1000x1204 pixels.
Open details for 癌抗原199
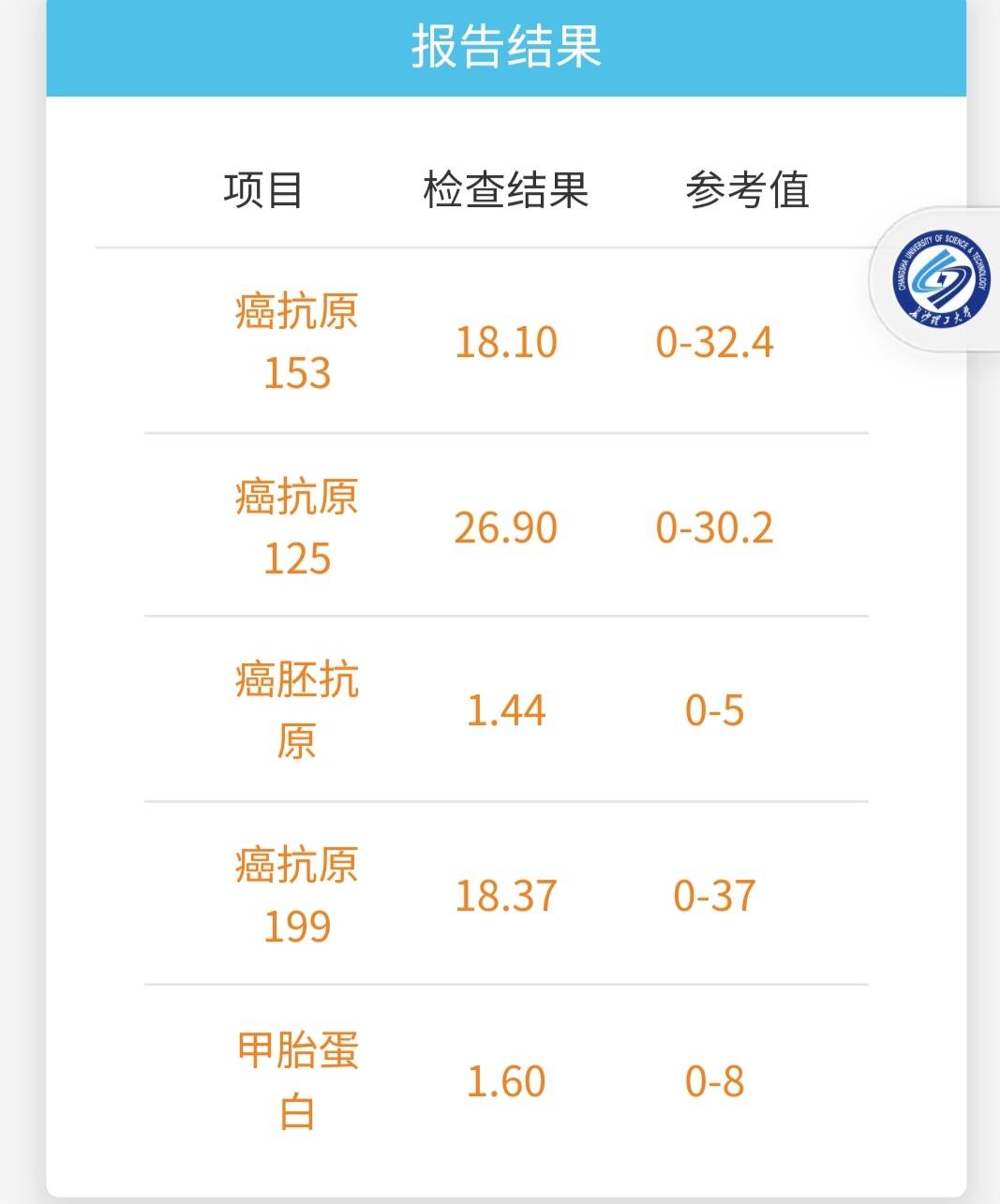[x=295, y=895]
